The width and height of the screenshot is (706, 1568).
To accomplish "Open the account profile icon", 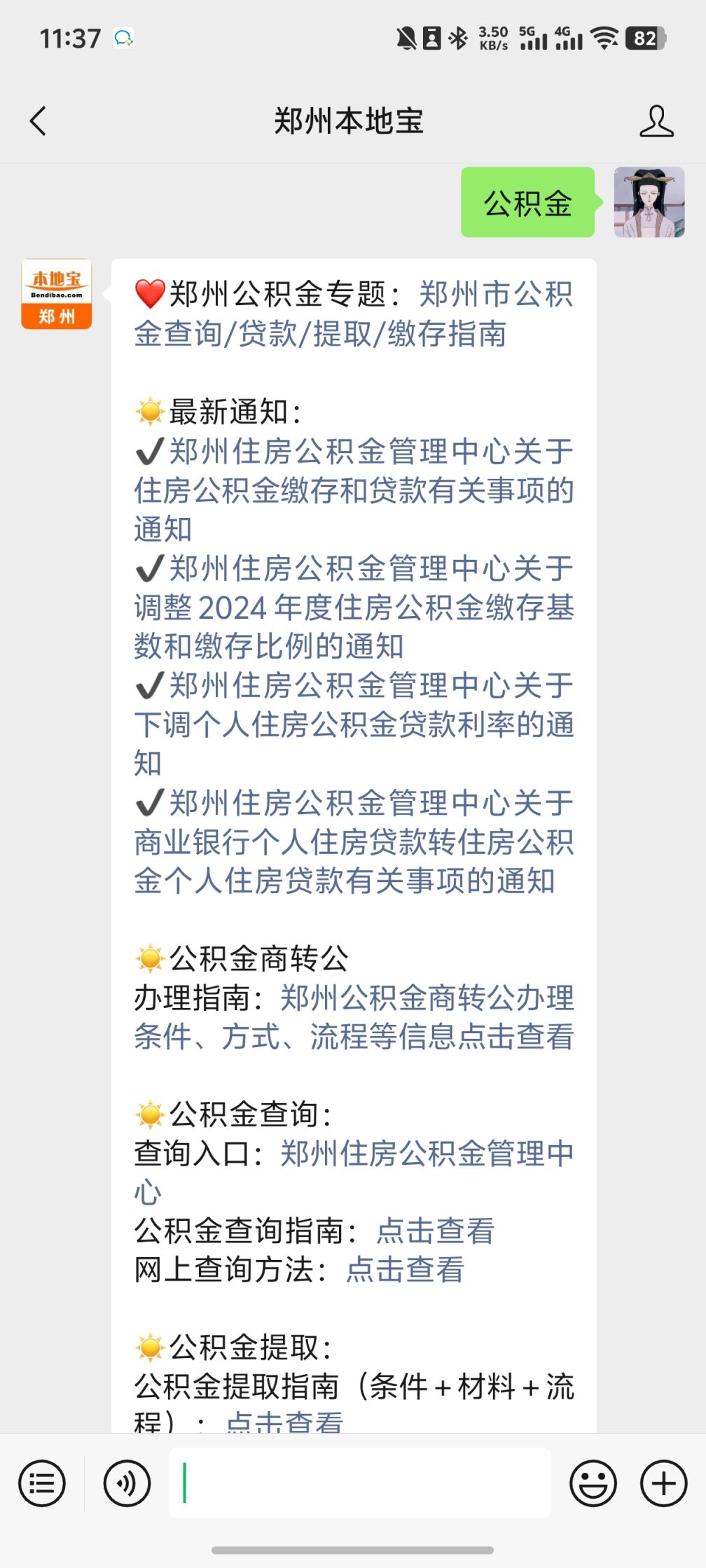I will pyautogui.click(x=656, y=121).
